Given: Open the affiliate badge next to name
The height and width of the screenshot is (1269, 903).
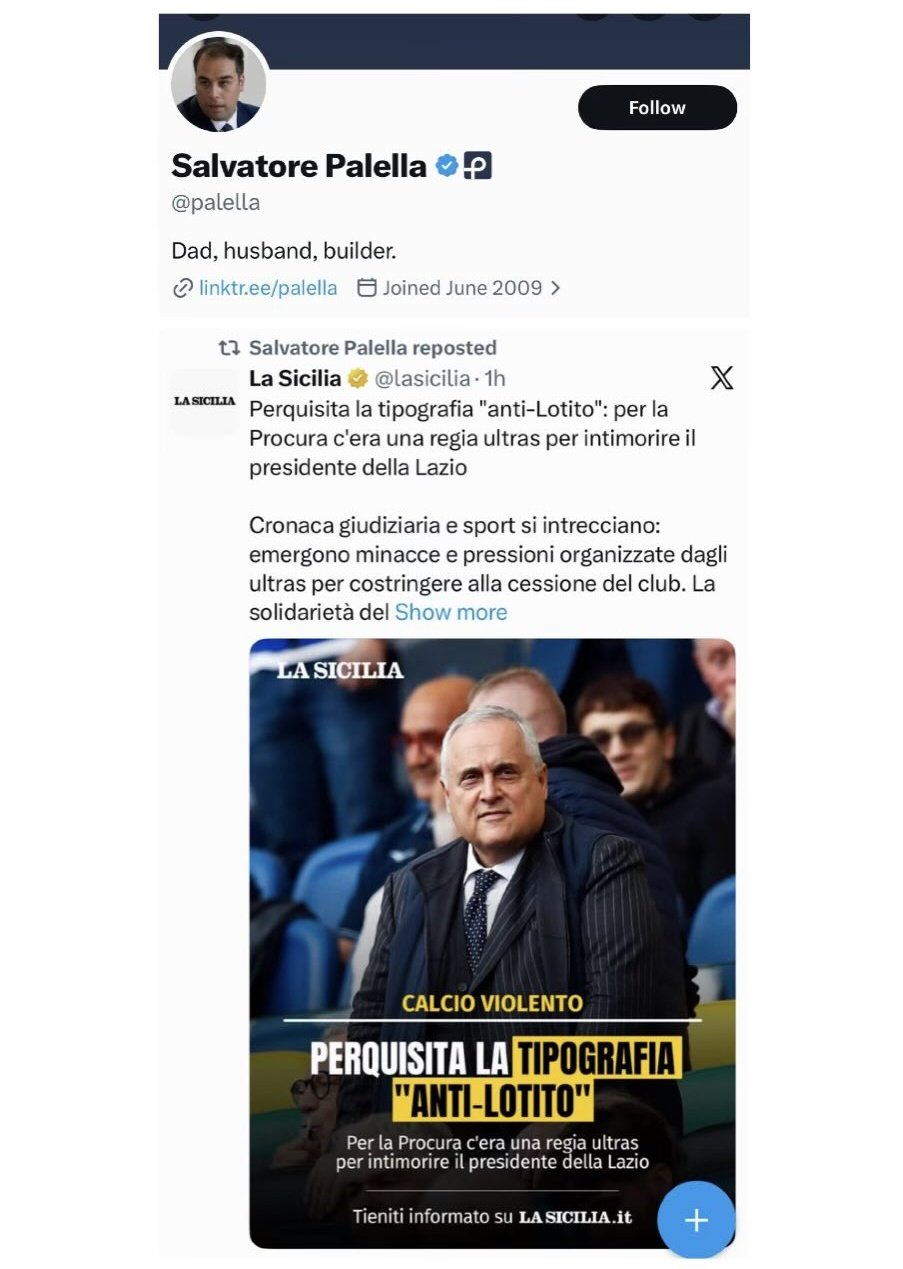Looking at the screenshot, I should point(478,166).
